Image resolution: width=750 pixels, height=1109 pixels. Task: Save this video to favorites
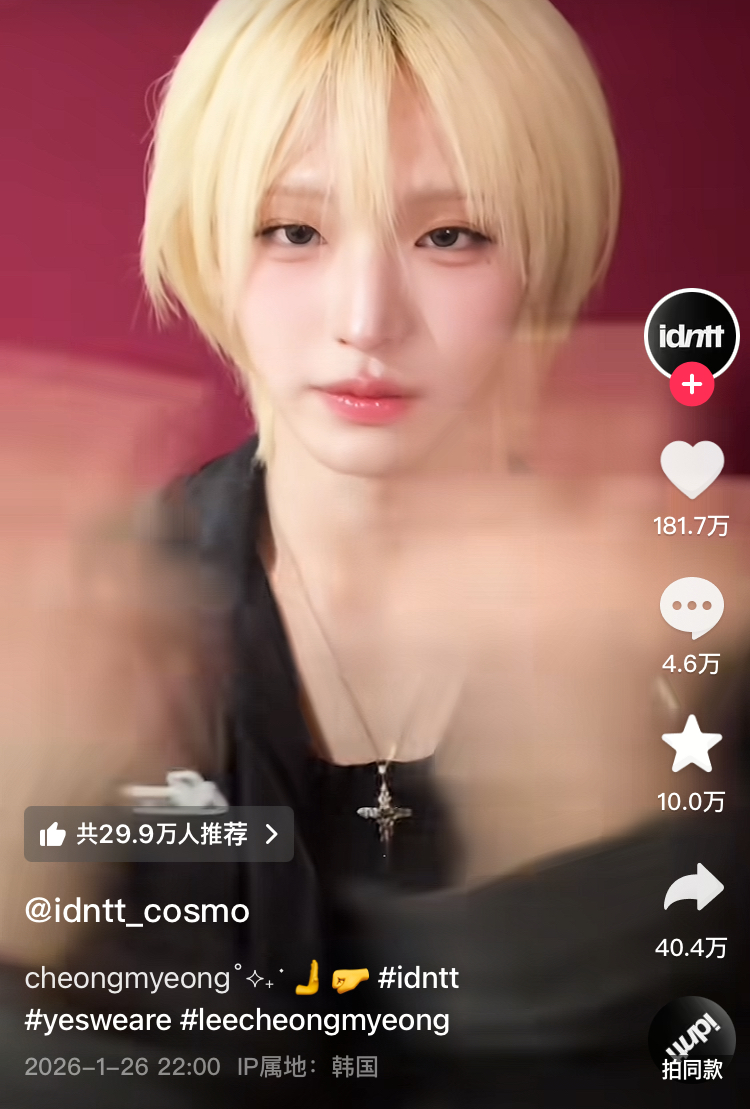[x=691, y=745]
